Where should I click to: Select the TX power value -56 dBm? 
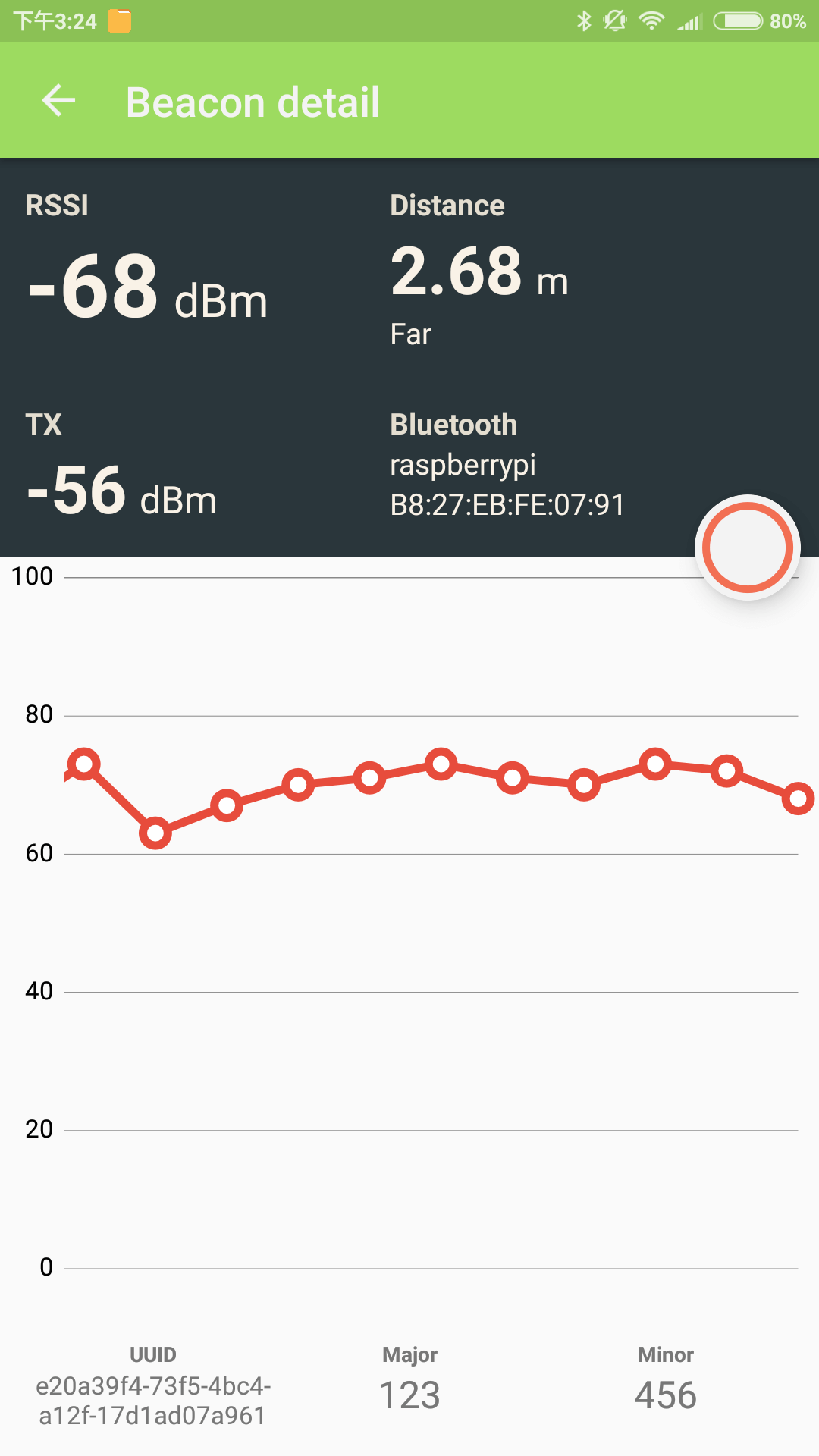coord(121,493)
